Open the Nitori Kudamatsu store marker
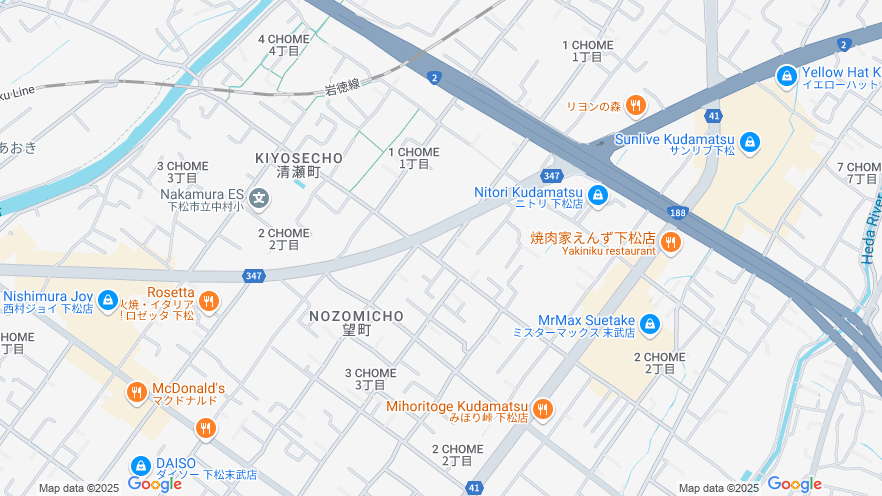Image resolution: width=882 pixels, height=496 pixels. 598,195
